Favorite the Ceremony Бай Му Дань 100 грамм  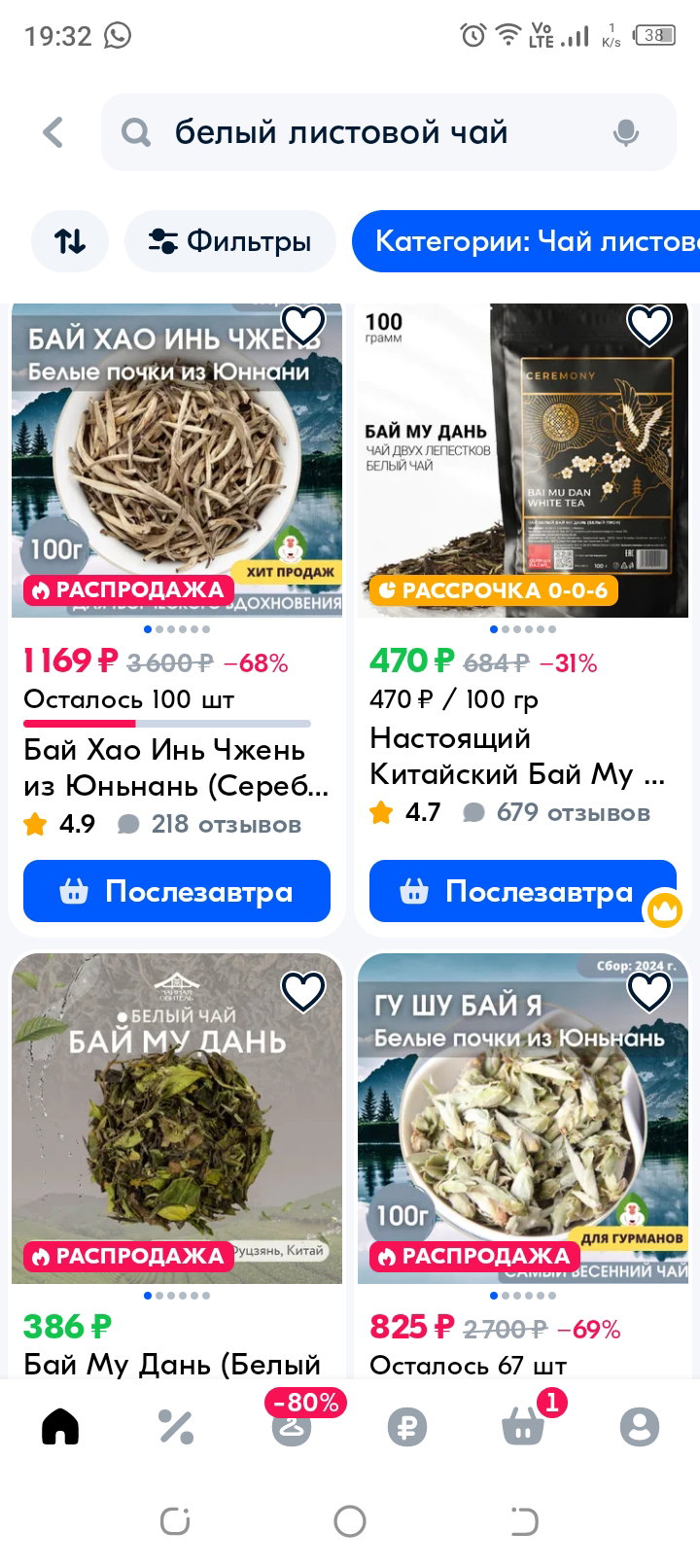click(648, 326)
